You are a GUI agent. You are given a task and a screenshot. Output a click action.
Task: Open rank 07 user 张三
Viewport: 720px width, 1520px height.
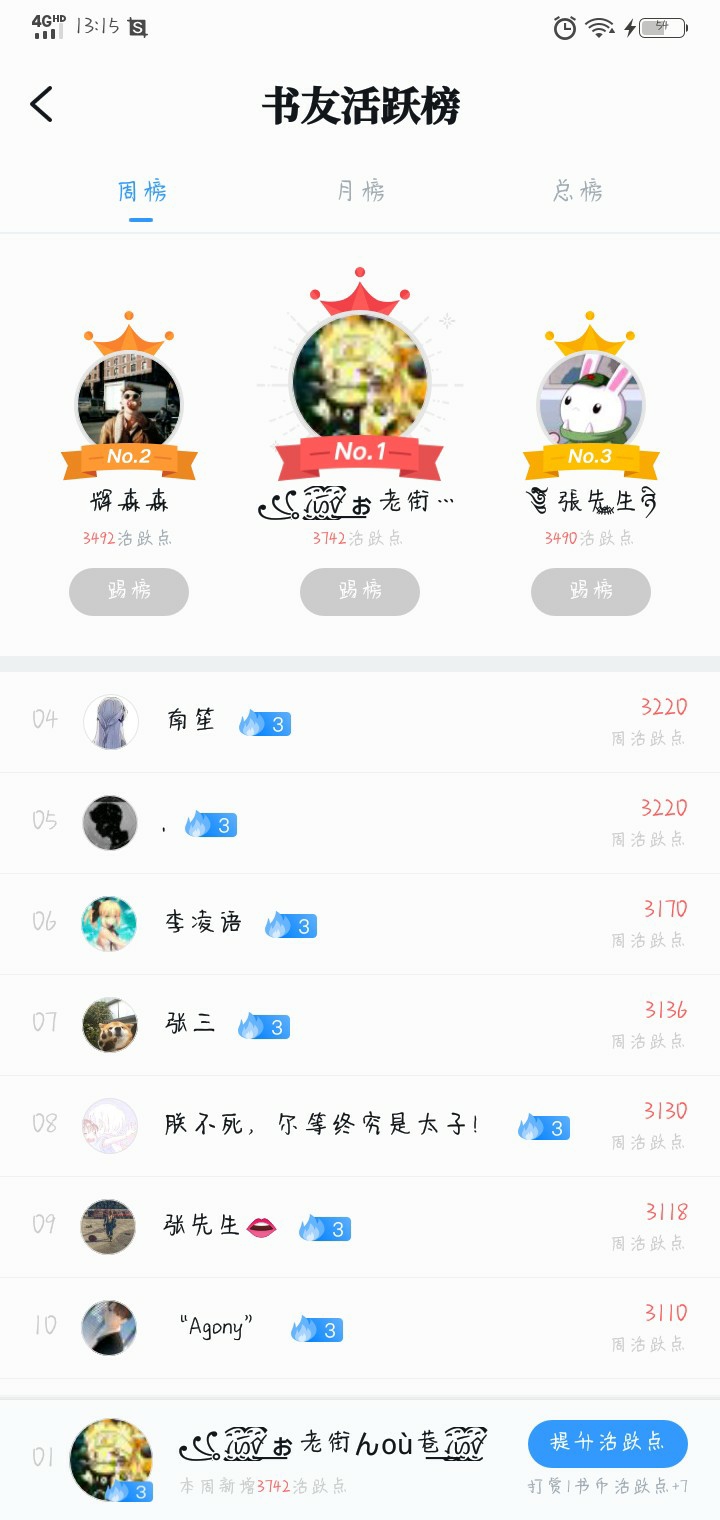[360, 1025]
